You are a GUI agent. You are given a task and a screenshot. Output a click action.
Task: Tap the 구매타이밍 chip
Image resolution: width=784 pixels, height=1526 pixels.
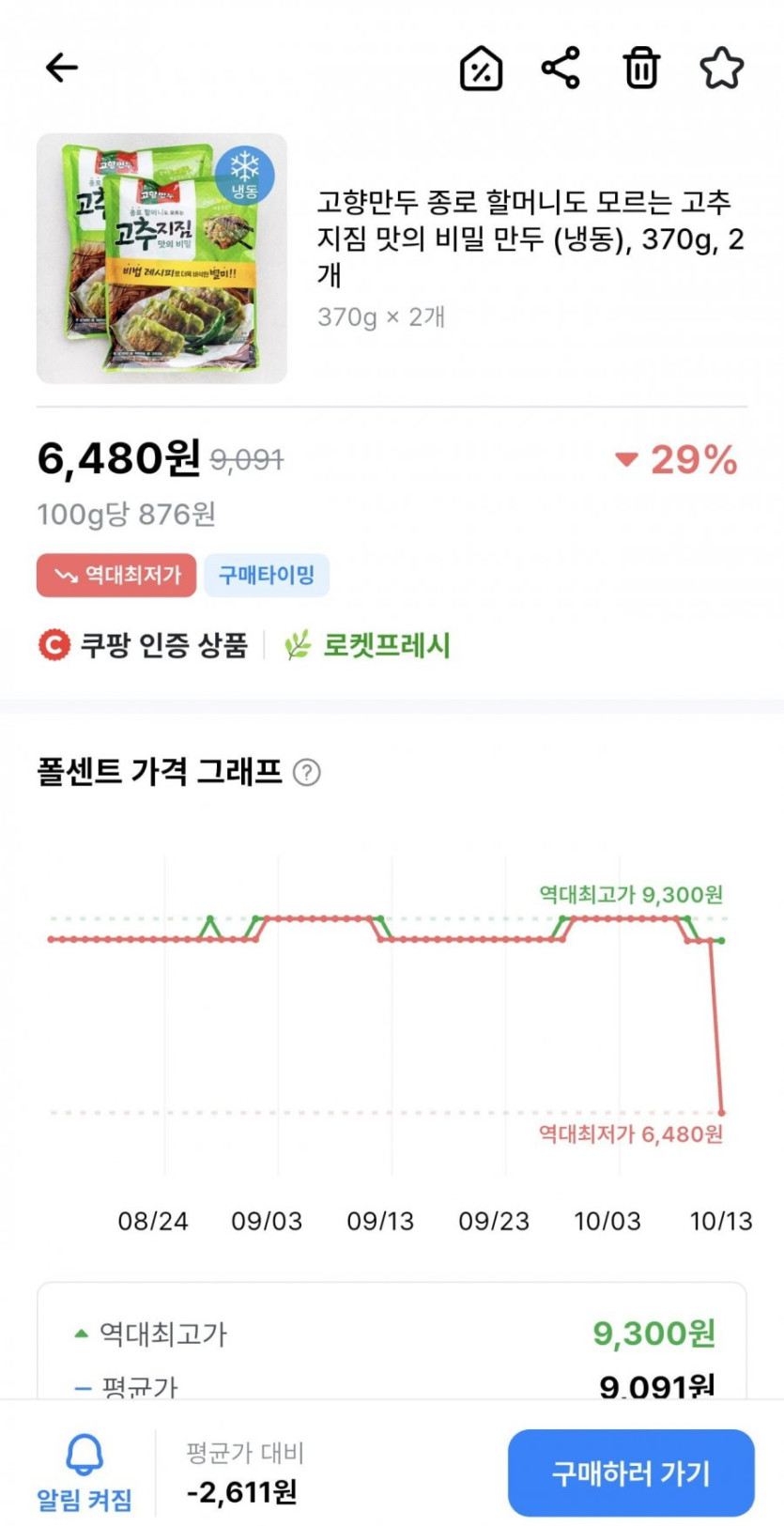(267, 575)
